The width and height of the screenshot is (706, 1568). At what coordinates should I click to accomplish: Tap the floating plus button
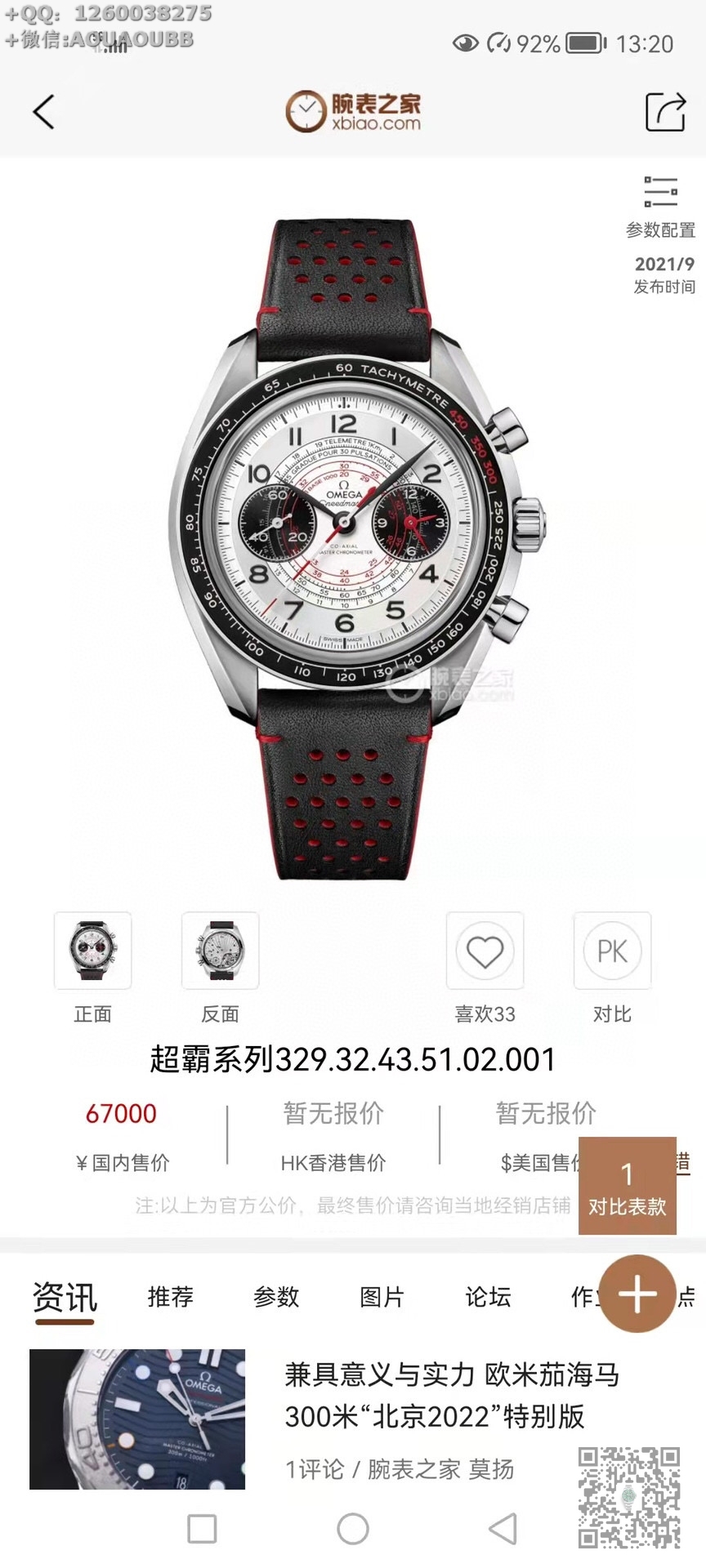[x=637, y=1294]
